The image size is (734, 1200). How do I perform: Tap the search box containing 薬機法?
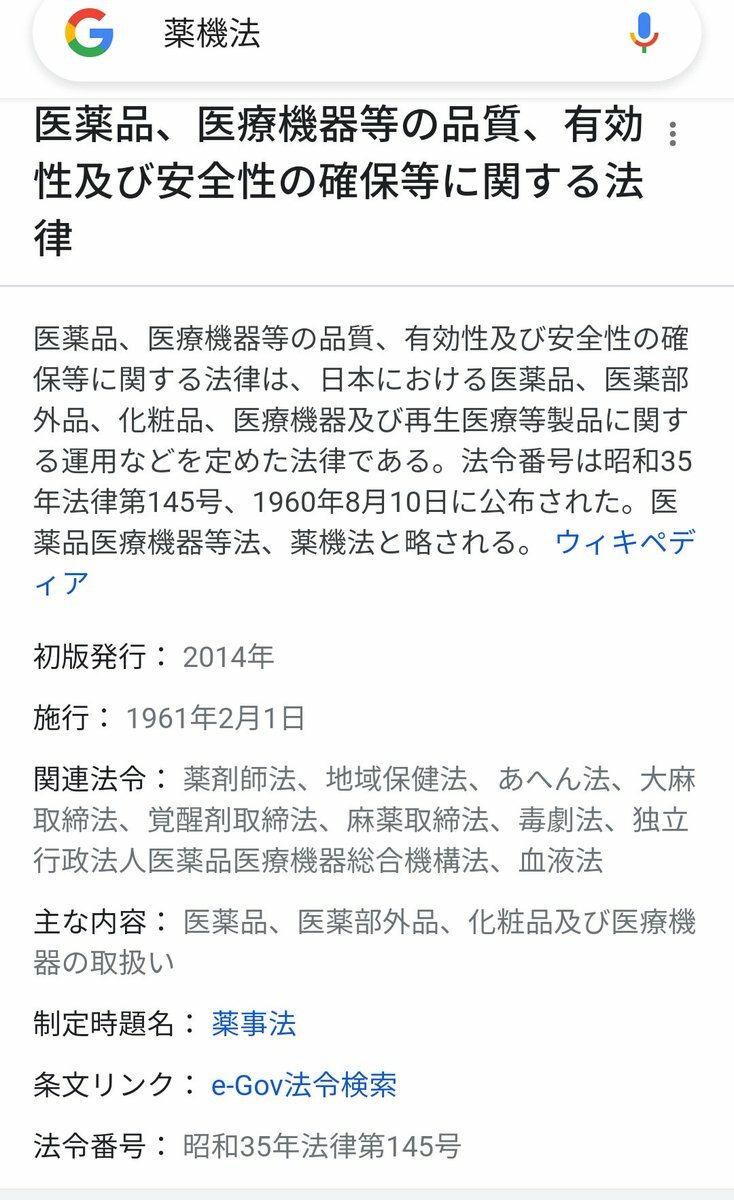(x=380, y=34)
